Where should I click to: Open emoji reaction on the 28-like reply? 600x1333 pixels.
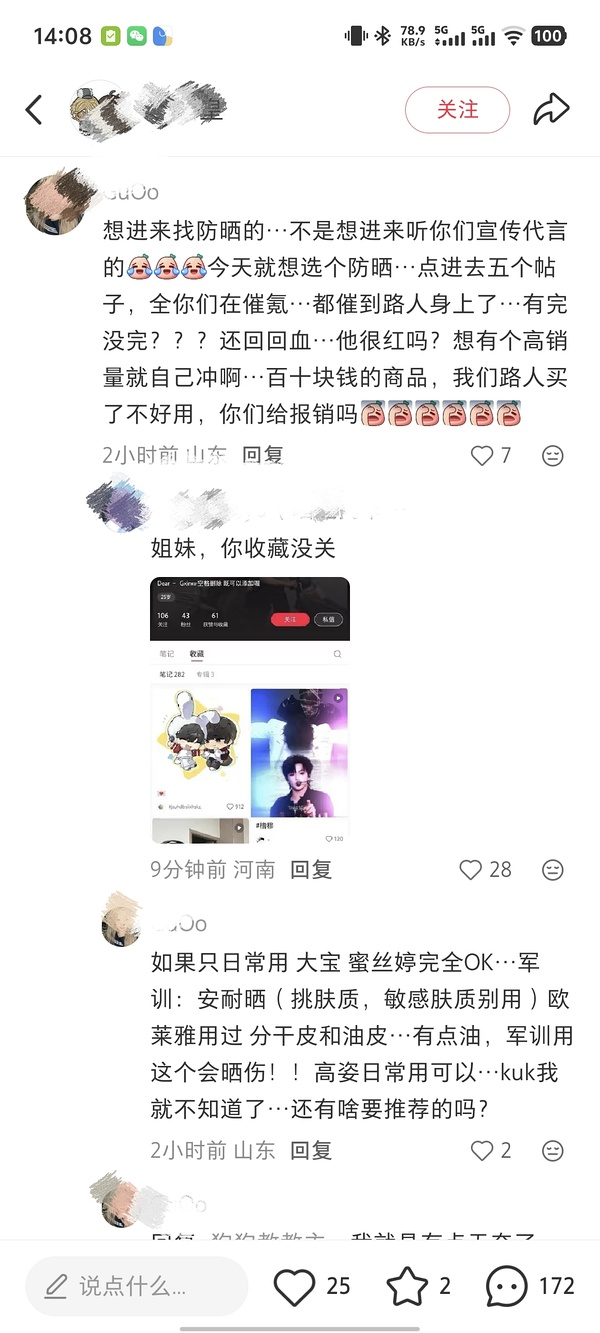552,870
